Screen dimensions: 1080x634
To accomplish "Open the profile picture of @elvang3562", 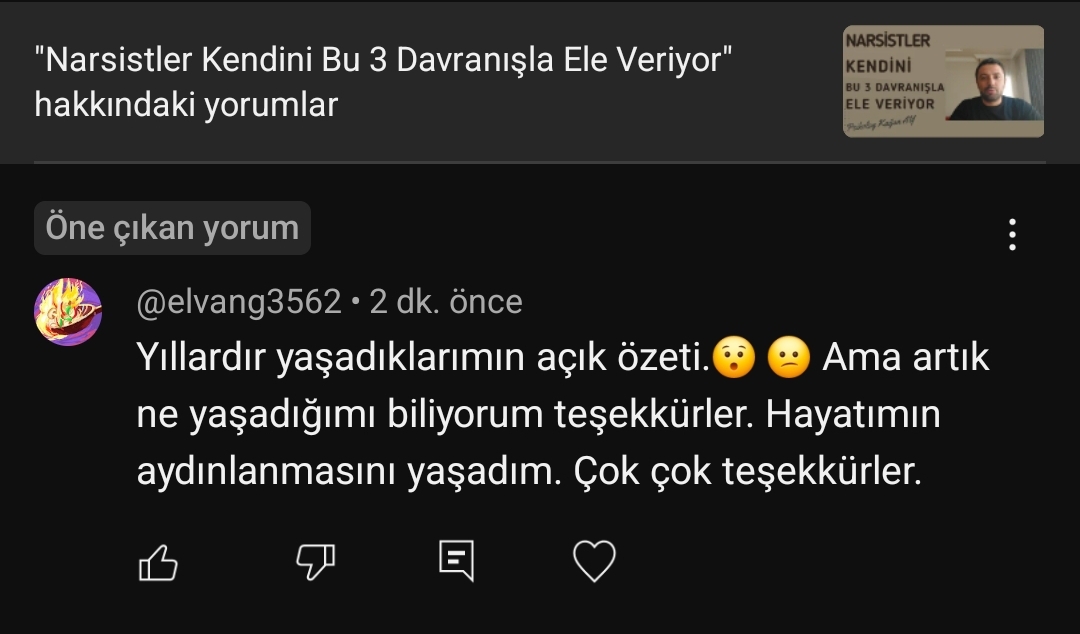I will tap(68, 311).
